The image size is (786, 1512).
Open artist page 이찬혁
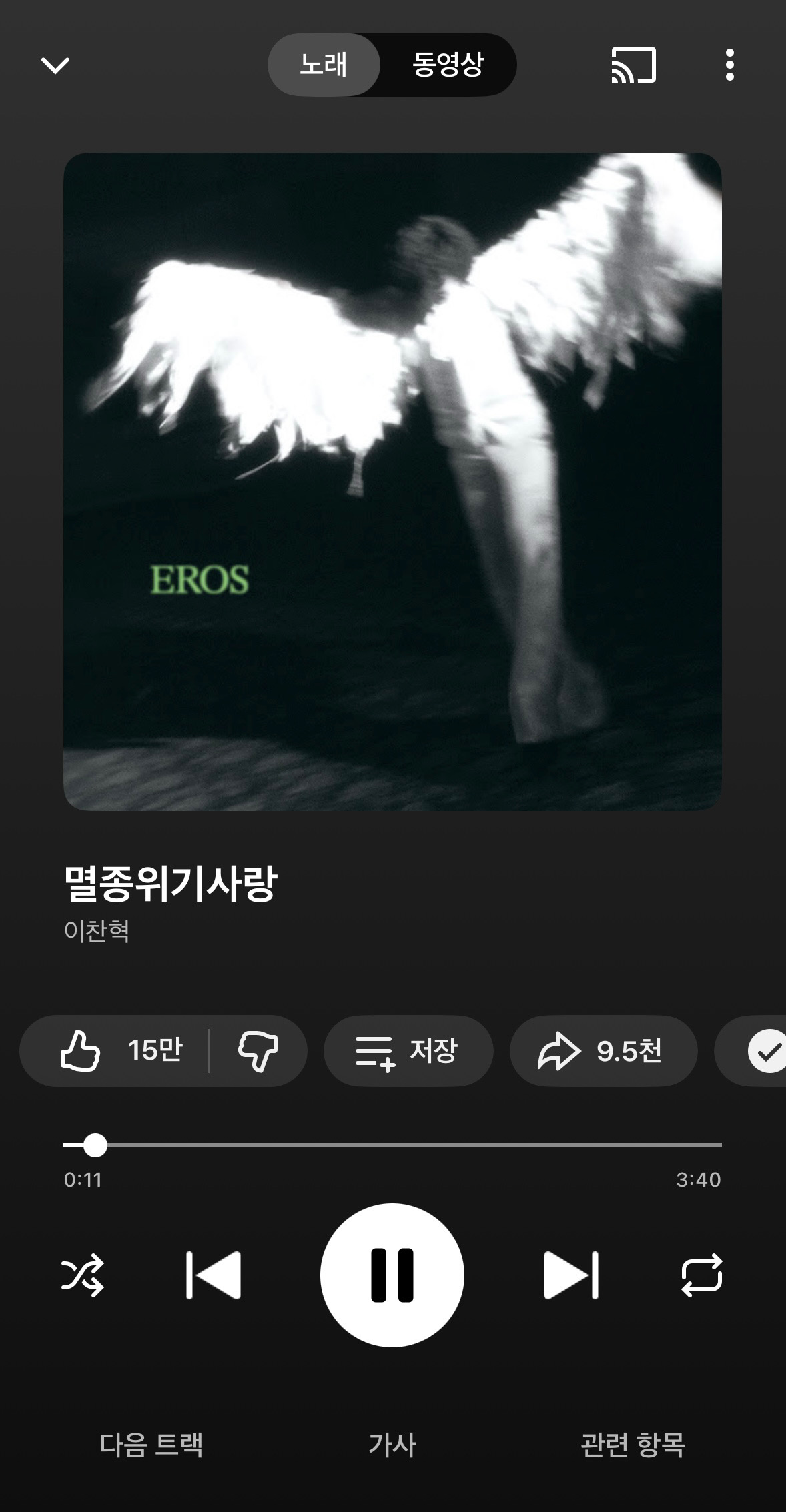click(x=97, y=930)
